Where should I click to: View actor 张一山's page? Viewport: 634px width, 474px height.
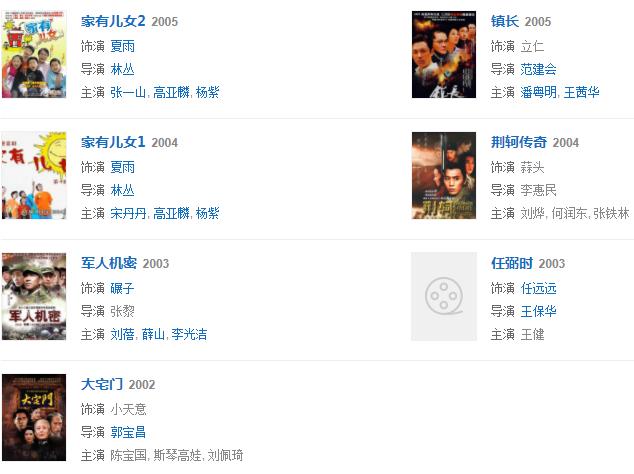click(129, 92)
